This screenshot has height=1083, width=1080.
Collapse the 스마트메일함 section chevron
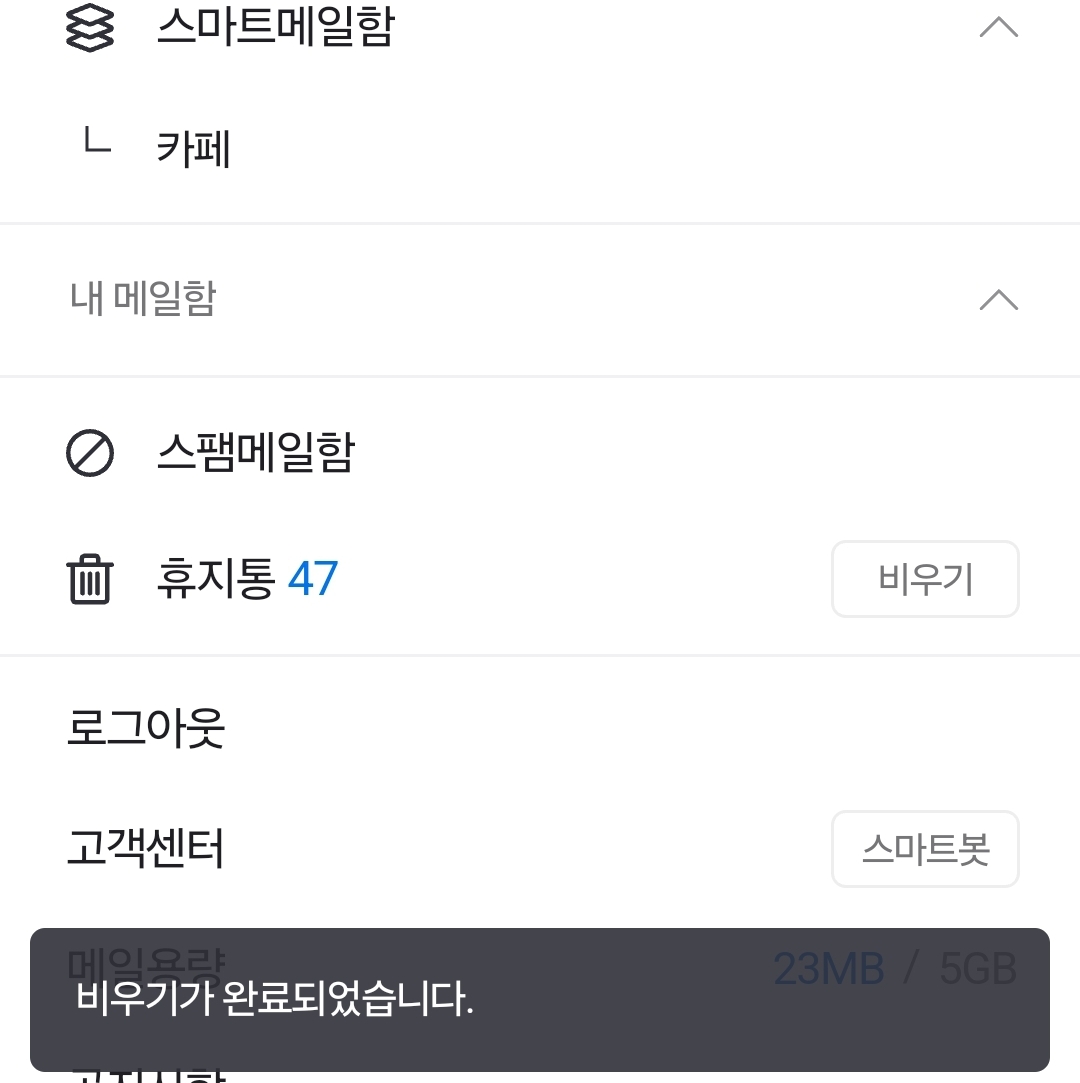(x=998, y=28)
